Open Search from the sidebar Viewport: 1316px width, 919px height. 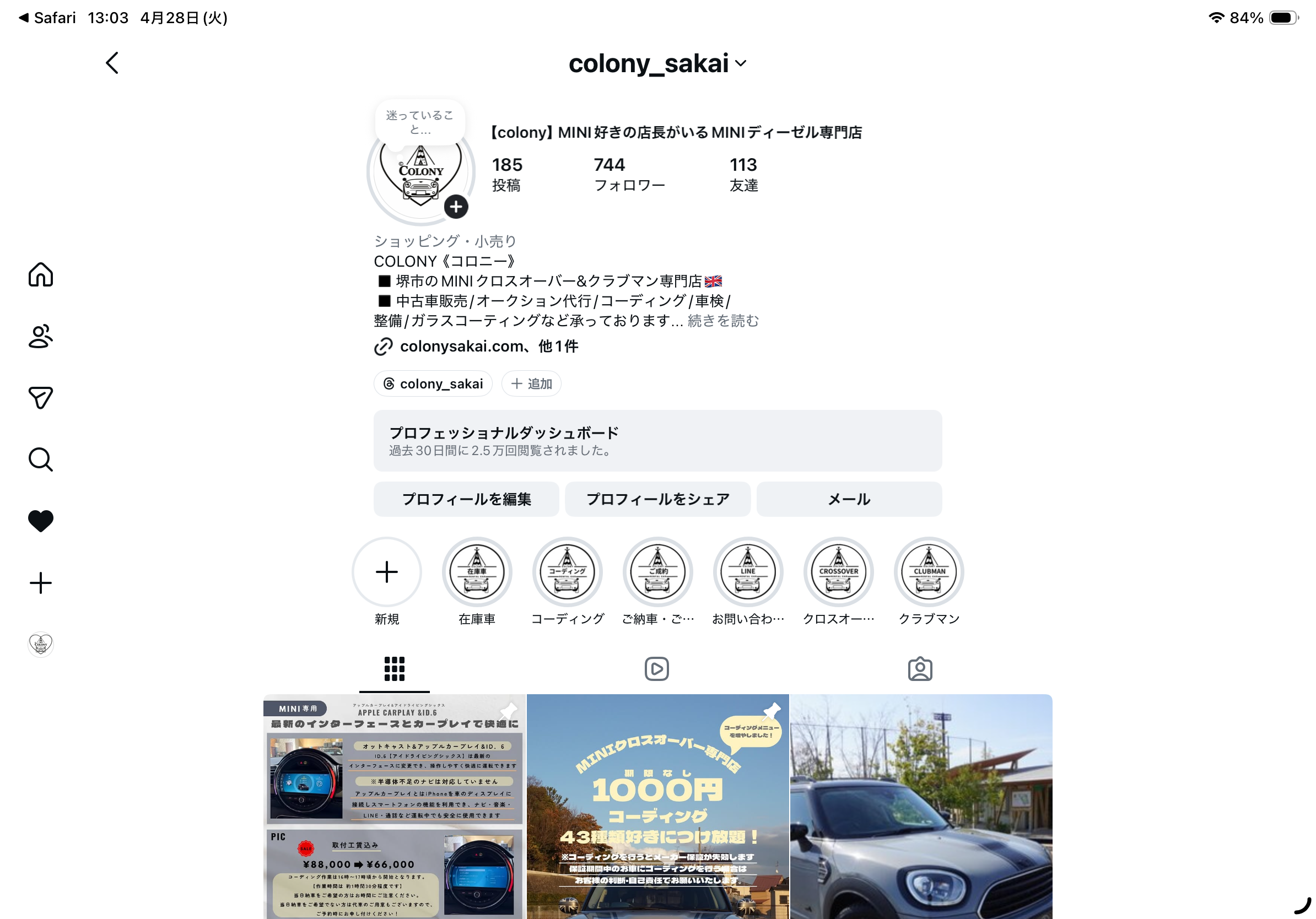click(x=41, y=459)
